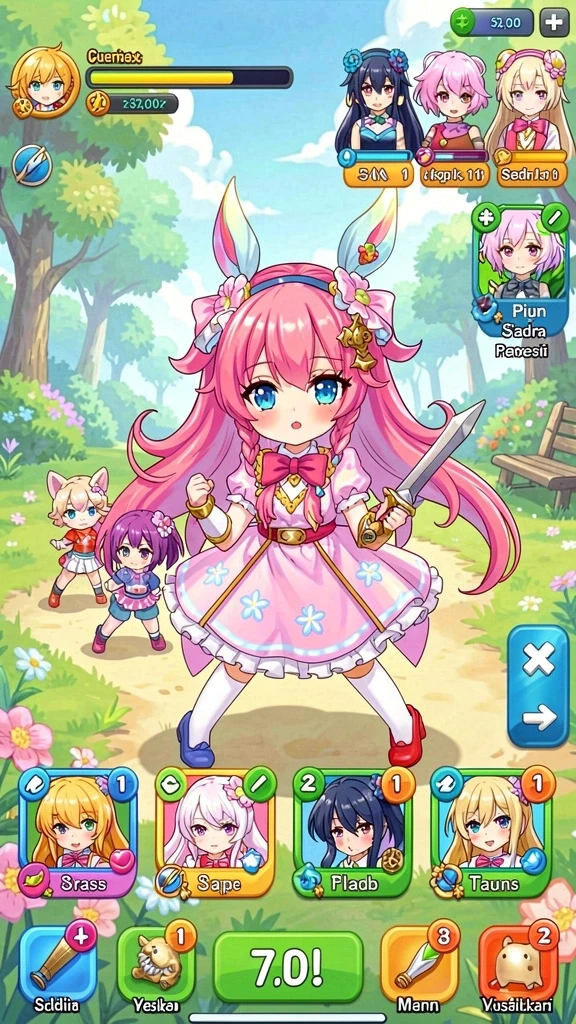Tap the right arrow on the blue panel
Viewport: 576px width, 1024px height.
tap(539, 717)
